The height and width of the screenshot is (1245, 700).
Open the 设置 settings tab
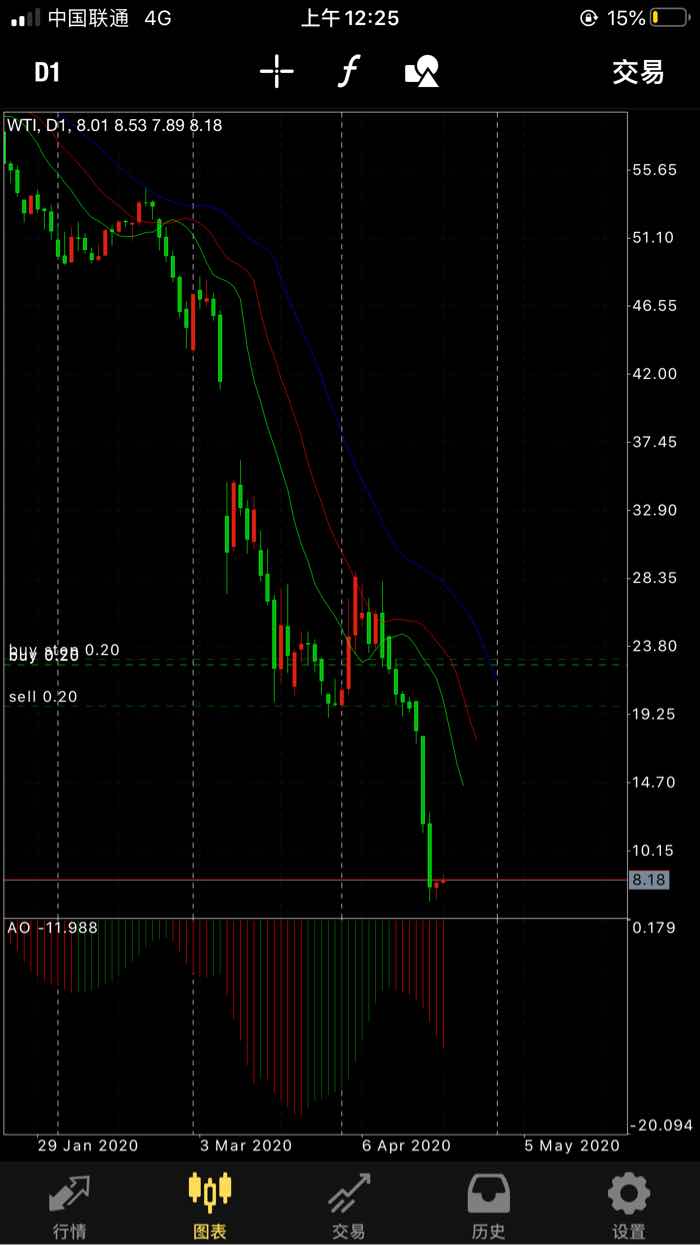pos(629,1206)
